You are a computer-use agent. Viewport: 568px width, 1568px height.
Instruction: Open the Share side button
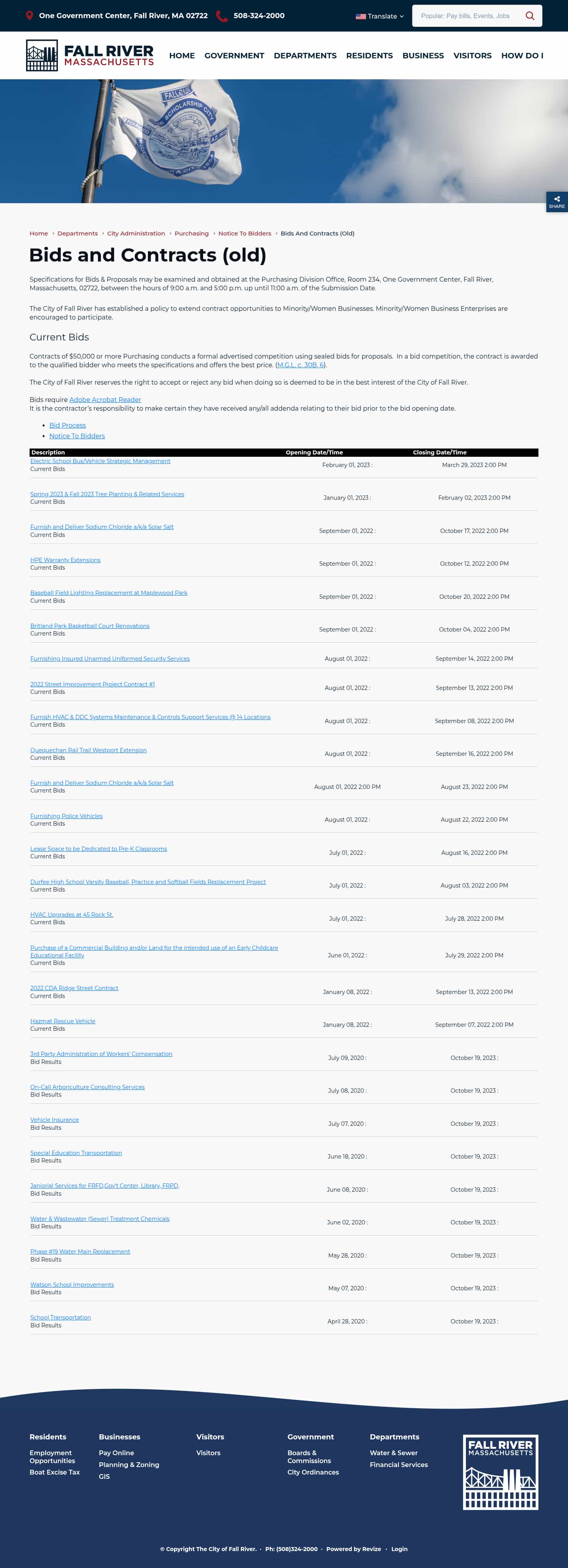pyautogui.click(x=557, y=202)
